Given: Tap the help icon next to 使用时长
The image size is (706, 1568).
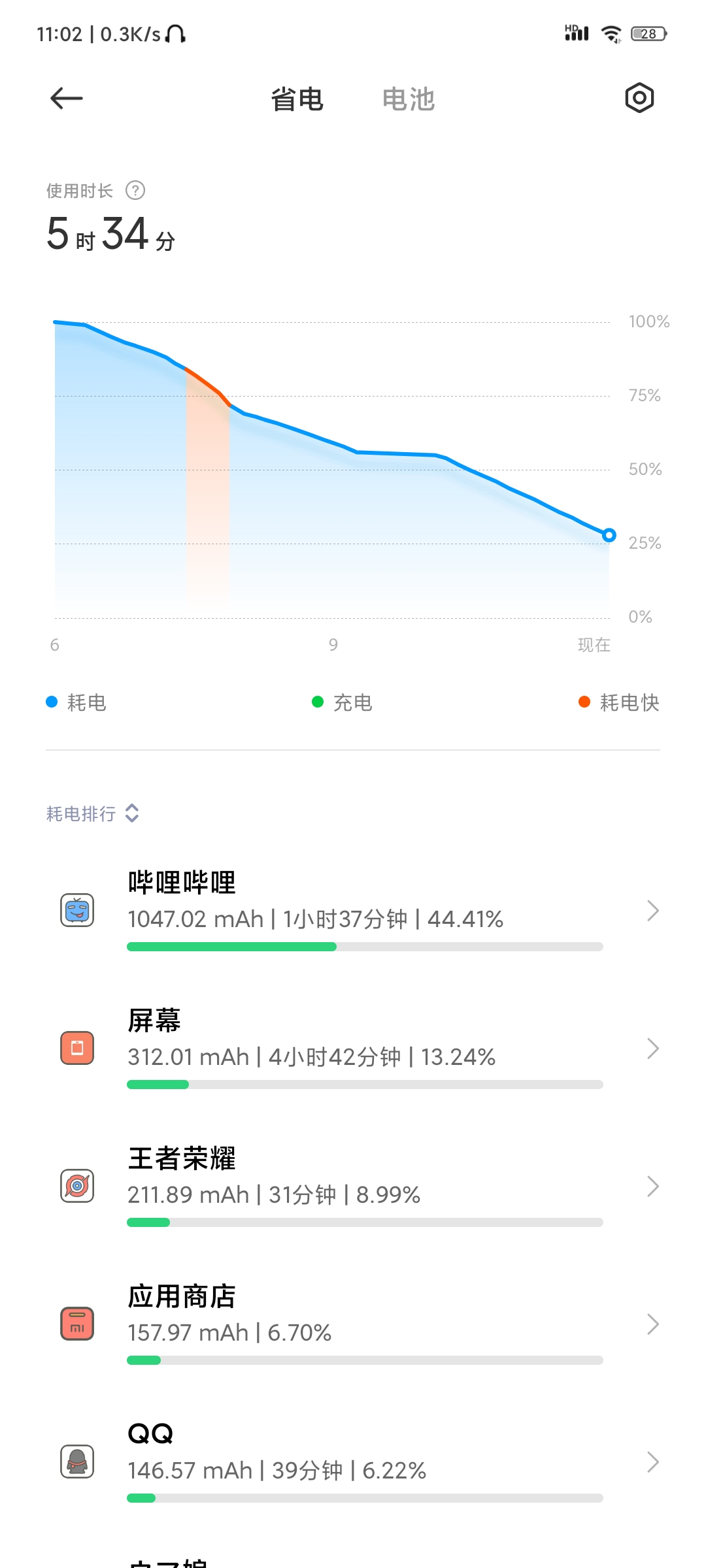Looking at the screenshot, I should click(x=135, y=191).
